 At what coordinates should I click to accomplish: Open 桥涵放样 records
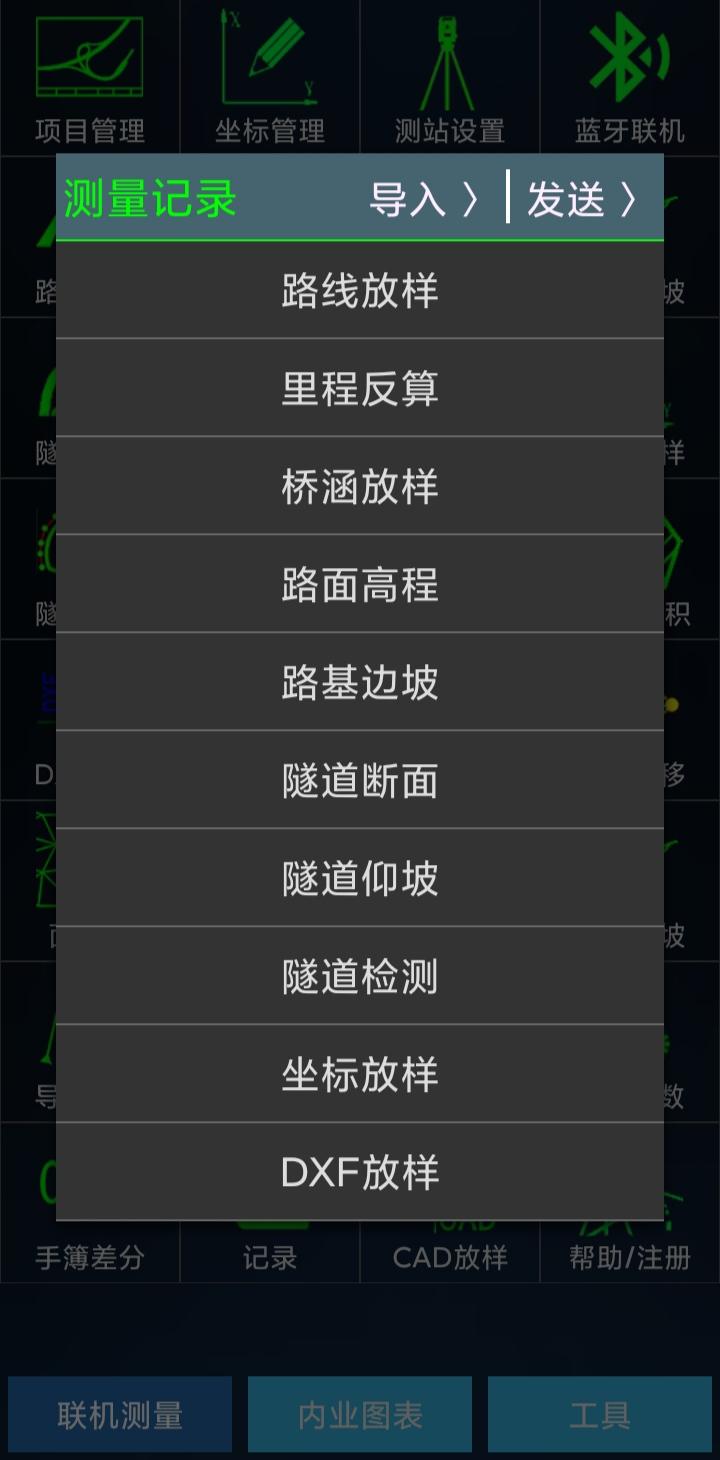pyautogui.click(x=360, y=486)
